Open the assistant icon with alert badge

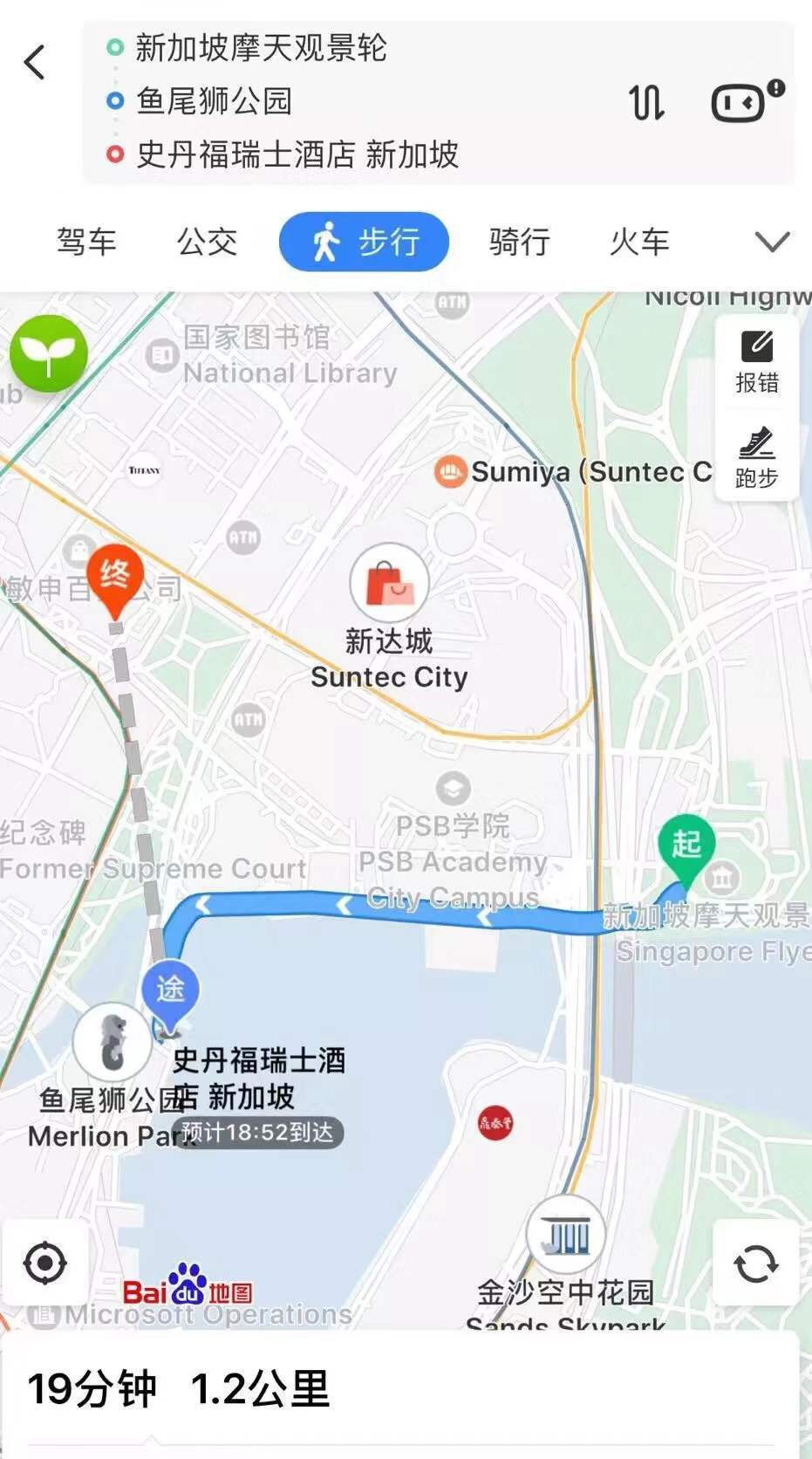741,102
